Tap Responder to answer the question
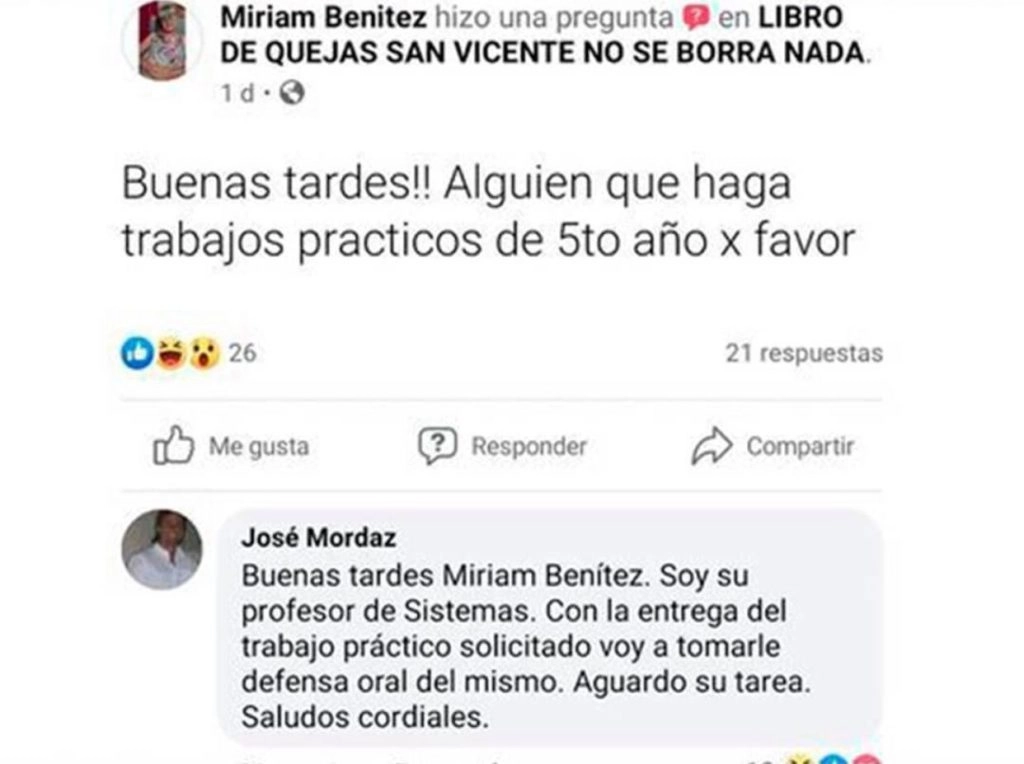This screenshot has height=764, width=1024. point(503,446)
